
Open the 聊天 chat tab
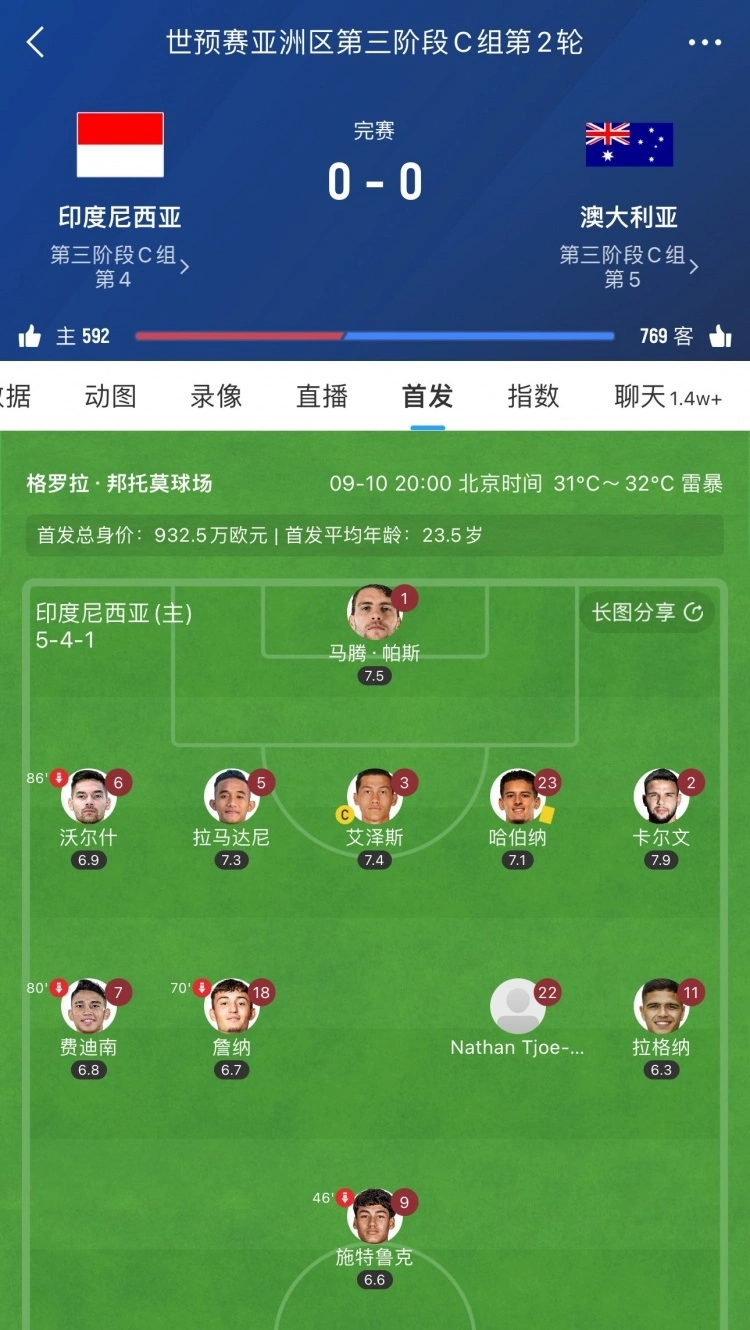point(668,396)
